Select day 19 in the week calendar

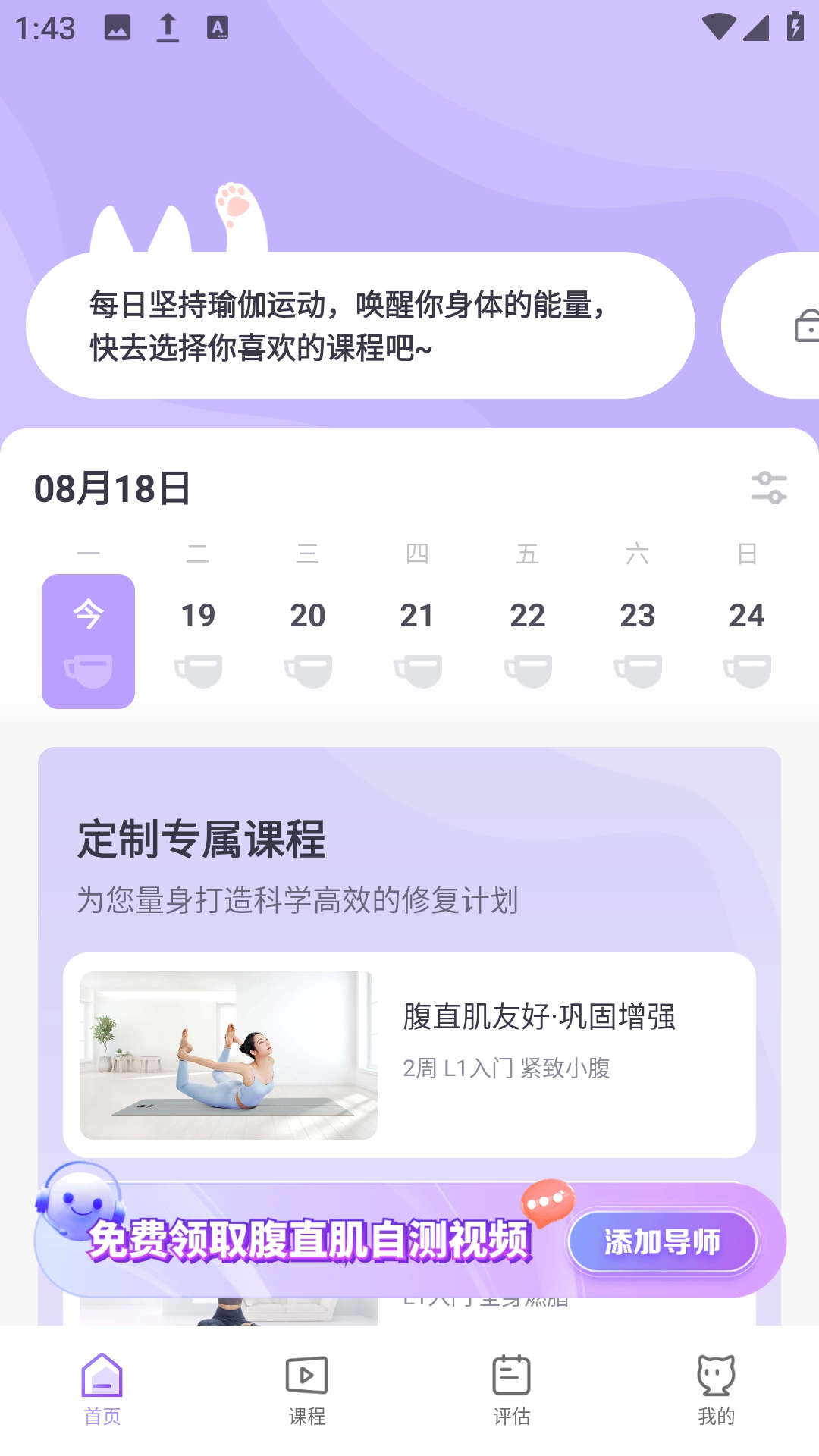(x=199, y=616)
